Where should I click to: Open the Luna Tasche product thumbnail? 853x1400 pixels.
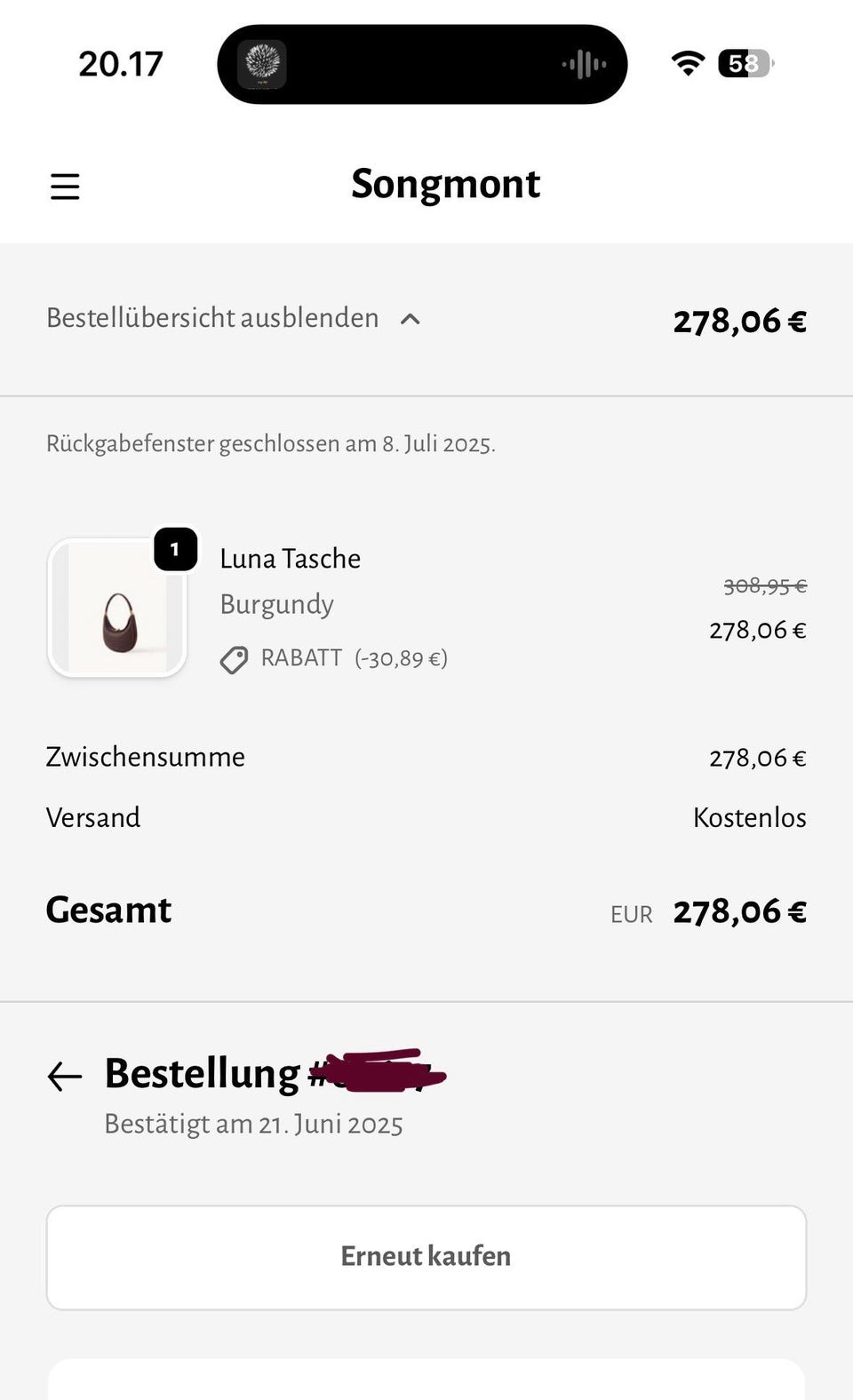click(117, 609)
